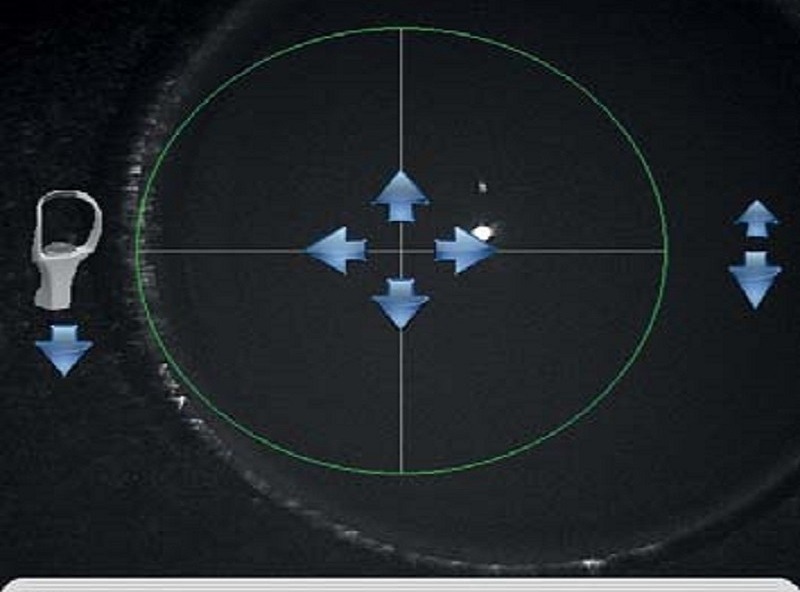This screenshot has width=800, height=592.
Task: Tap the down arrow below the crosshair
Action: (x=400, y=304)
